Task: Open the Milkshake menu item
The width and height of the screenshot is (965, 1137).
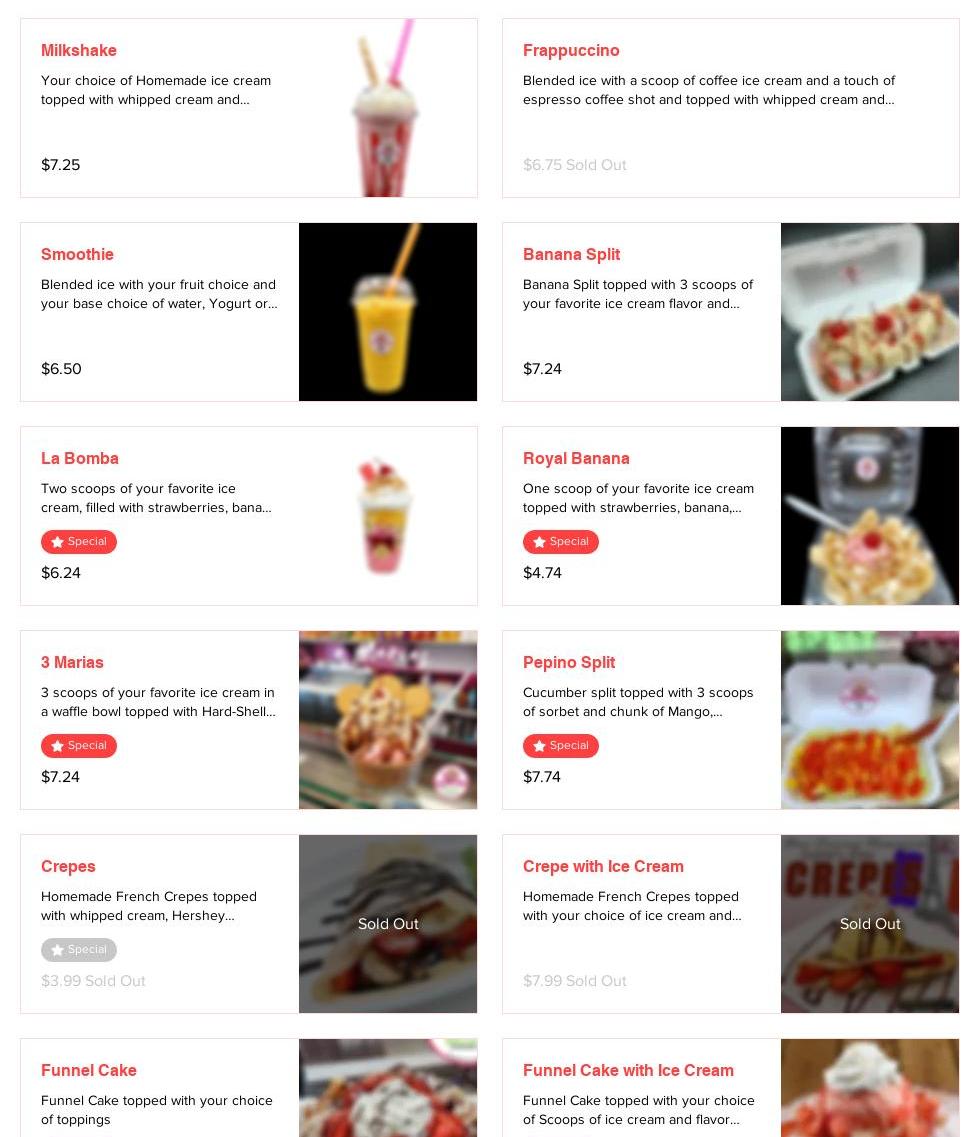Action: tap(79, 51)
